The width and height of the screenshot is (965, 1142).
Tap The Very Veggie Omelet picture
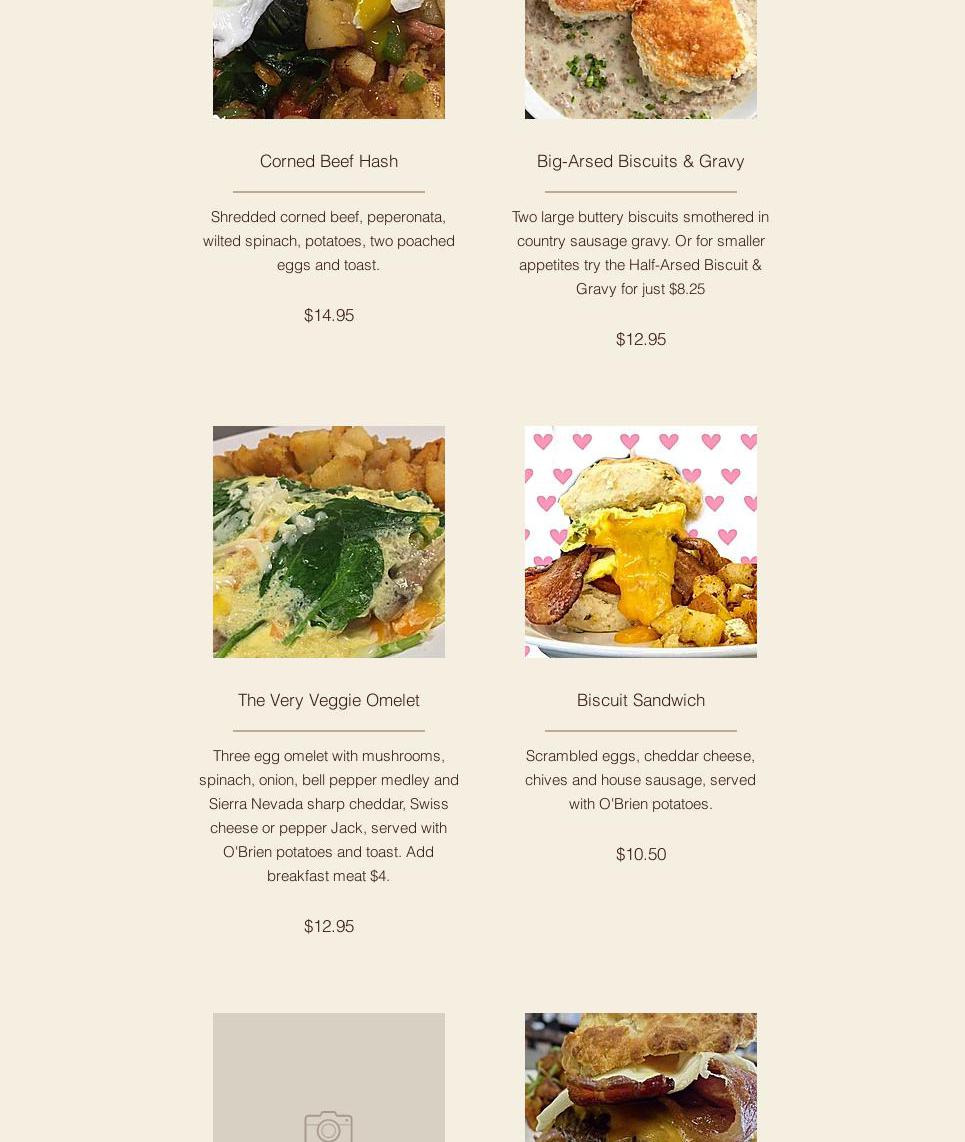[x=328, y=541]
